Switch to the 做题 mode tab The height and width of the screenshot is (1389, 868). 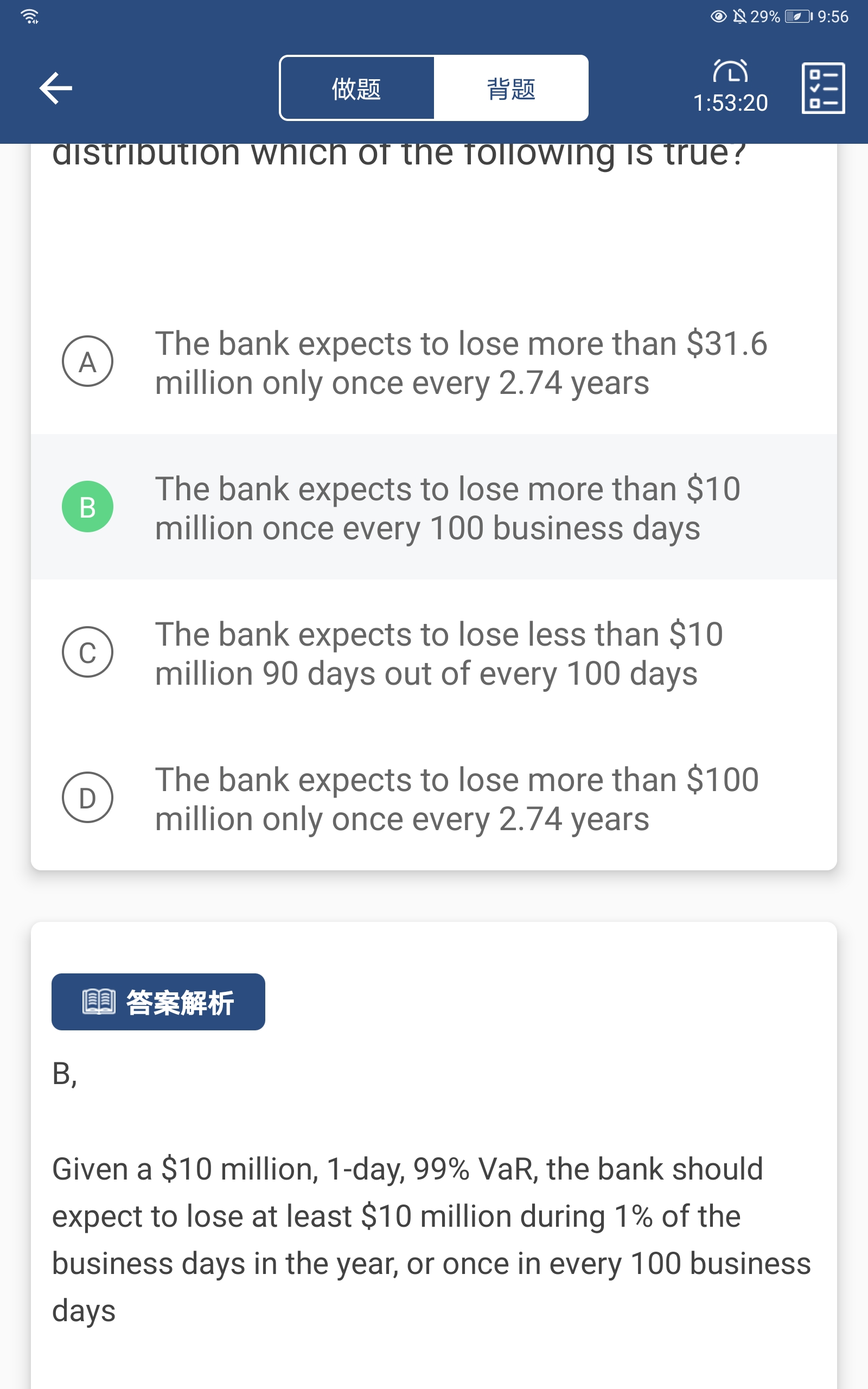[x=356, y=88]
